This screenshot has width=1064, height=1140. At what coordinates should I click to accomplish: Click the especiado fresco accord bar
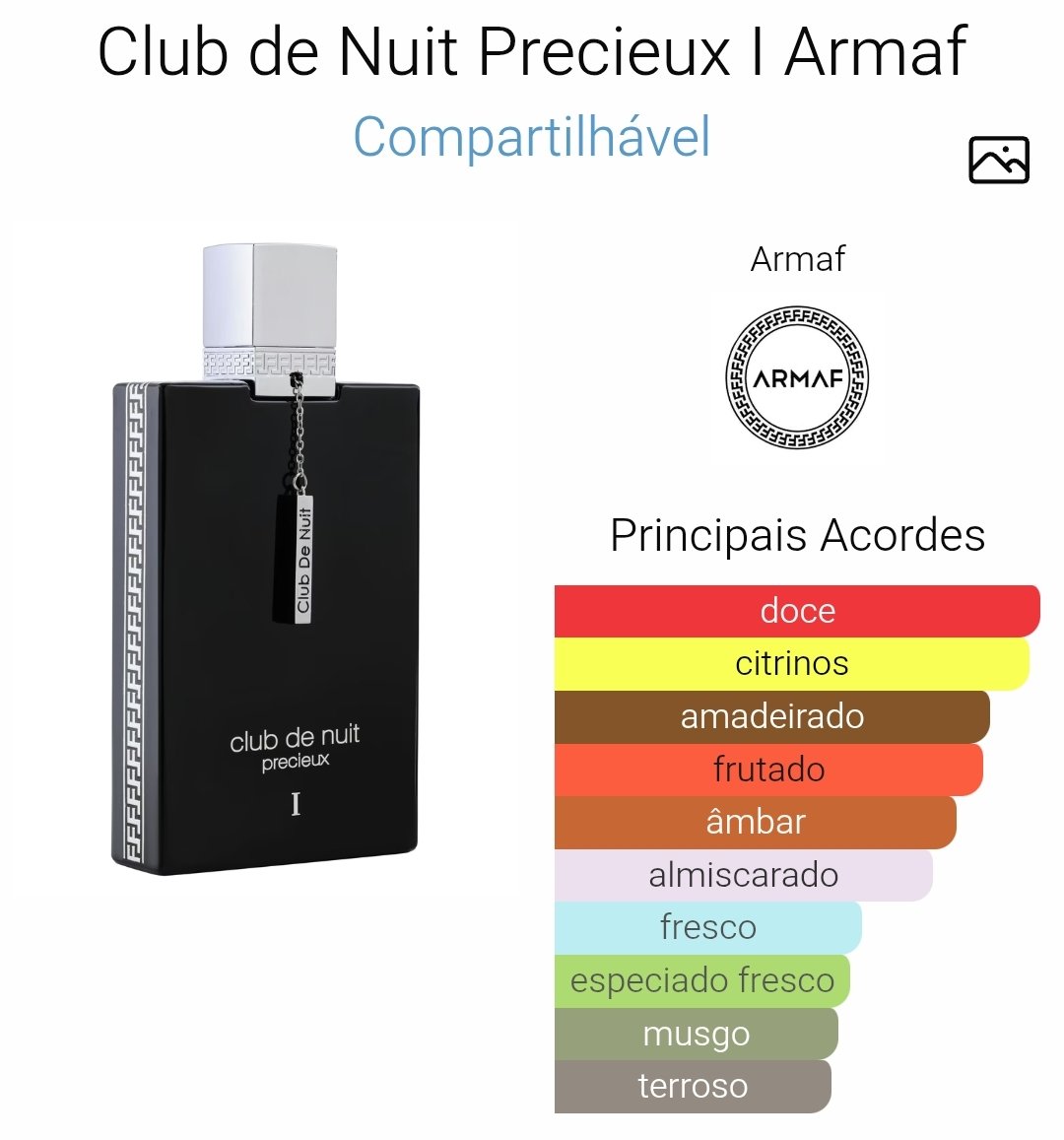(x=699, y=981)
